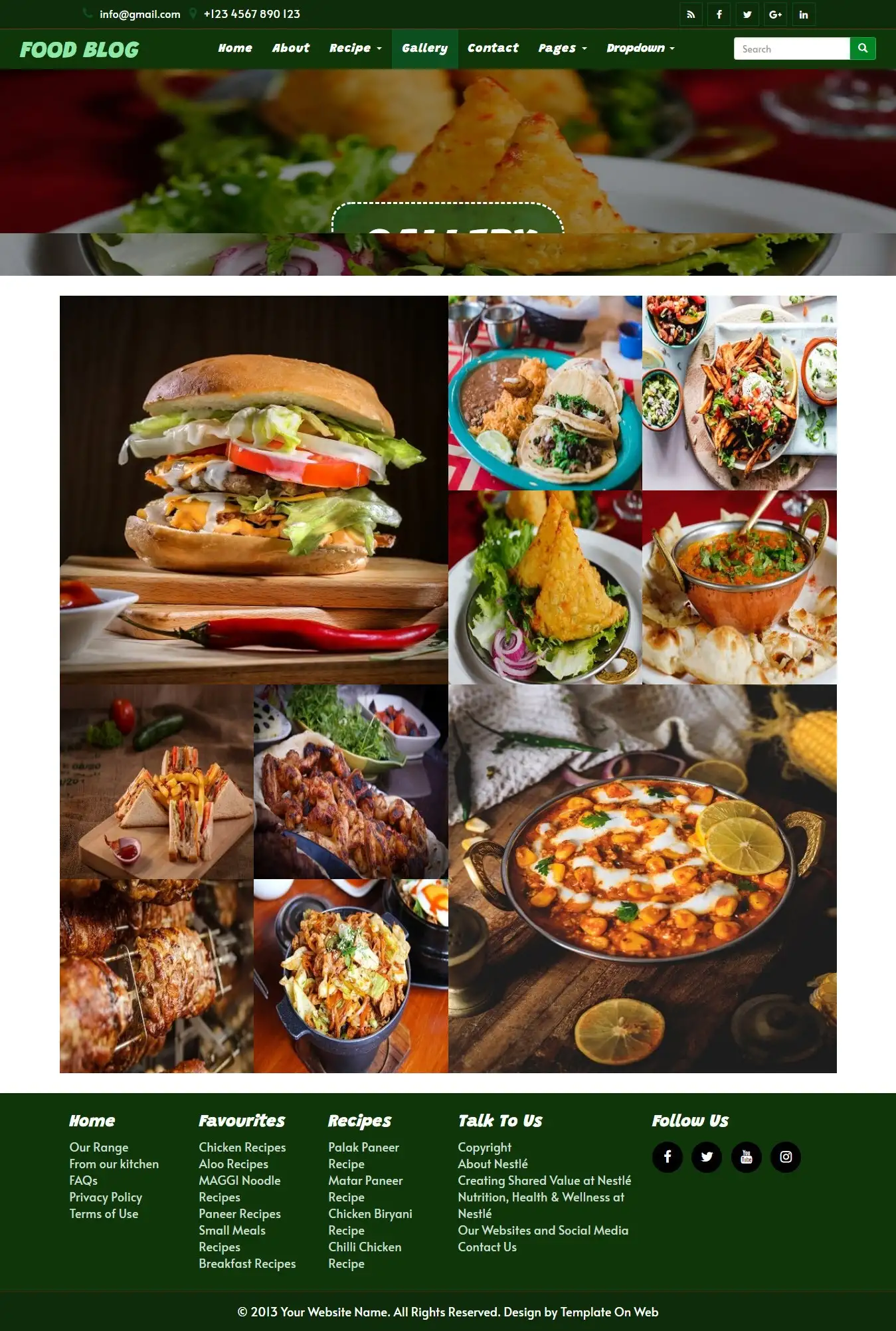Click the RSS feed icon in header
The width and height of the screenshot is (896, 1331).
pos(691,14)
